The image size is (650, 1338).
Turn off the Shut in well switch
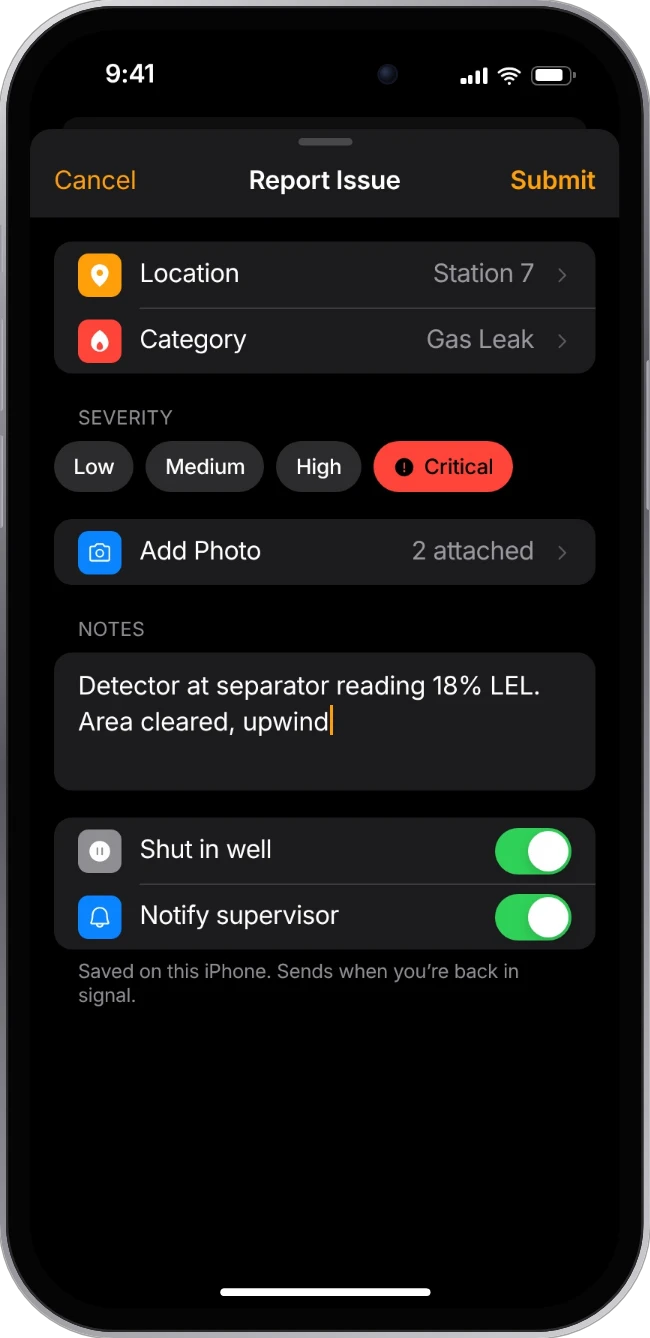[x=533, y=852]
